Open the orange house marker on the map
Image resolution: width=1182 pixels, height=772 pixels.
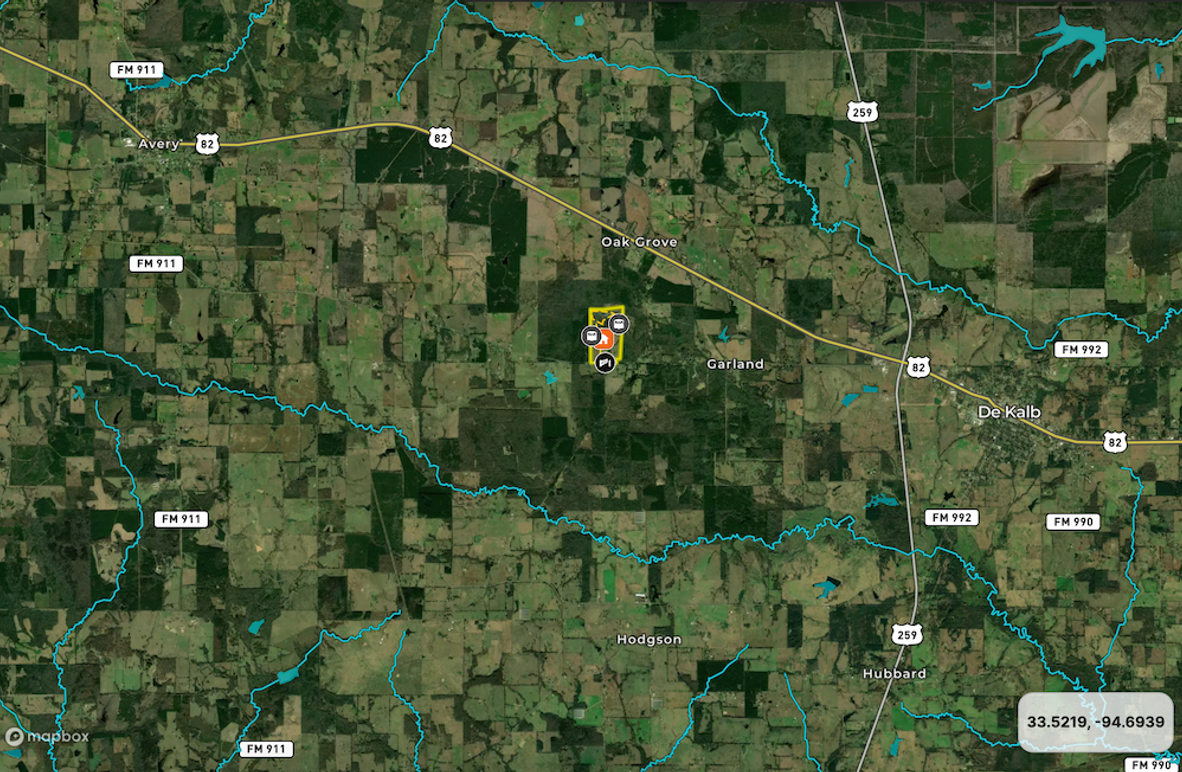tap(606, 340)
